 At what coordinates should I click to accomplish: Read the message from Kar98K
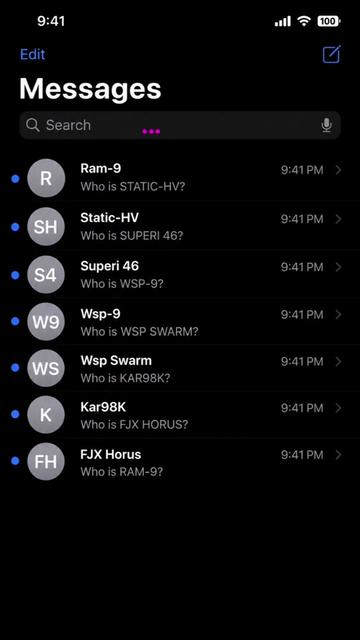180,415
